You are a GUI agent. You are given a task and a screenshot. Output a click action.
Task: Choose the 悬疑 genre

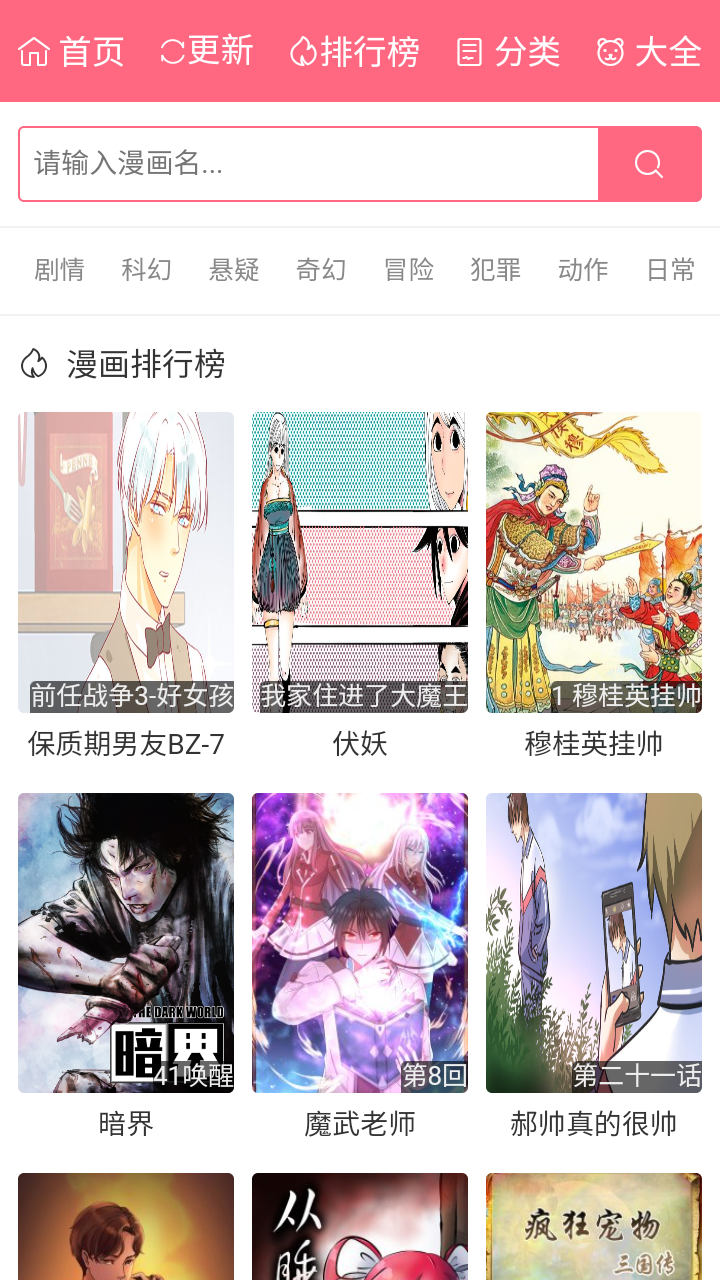pos(234,270)
